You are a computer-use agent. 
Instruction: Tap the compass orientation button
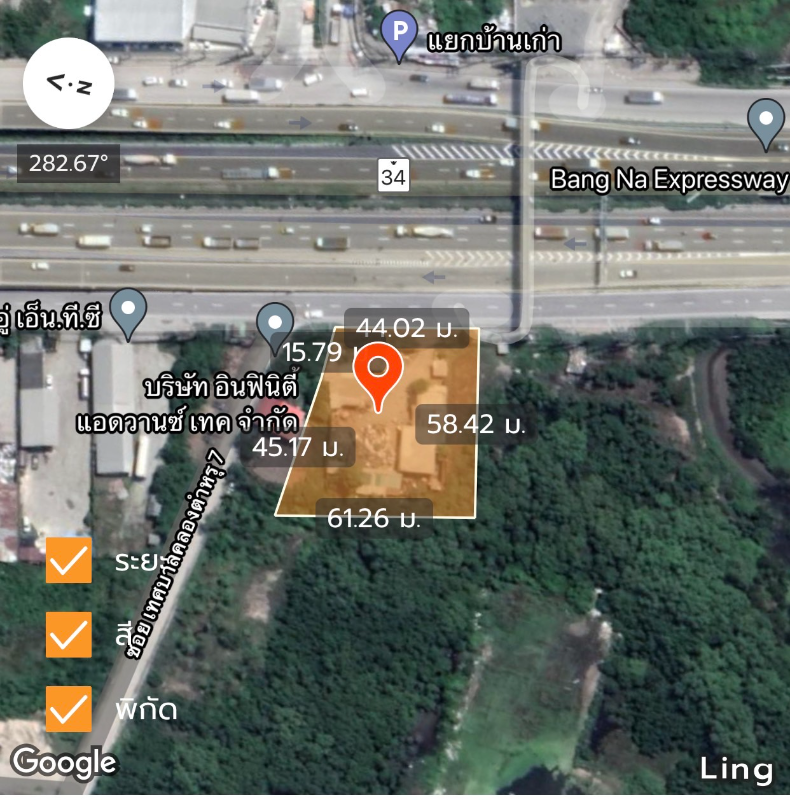pyautogui.click(x=70, y=85)
